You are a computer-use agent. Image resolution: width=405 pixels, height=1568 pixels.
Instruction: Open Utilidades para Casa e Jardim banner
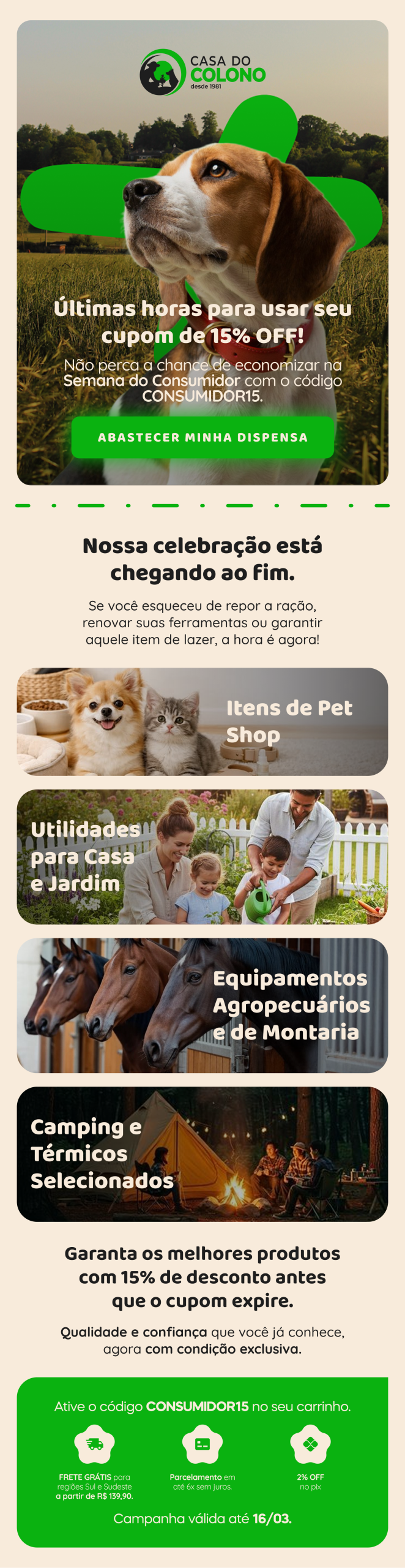(202, 856)
